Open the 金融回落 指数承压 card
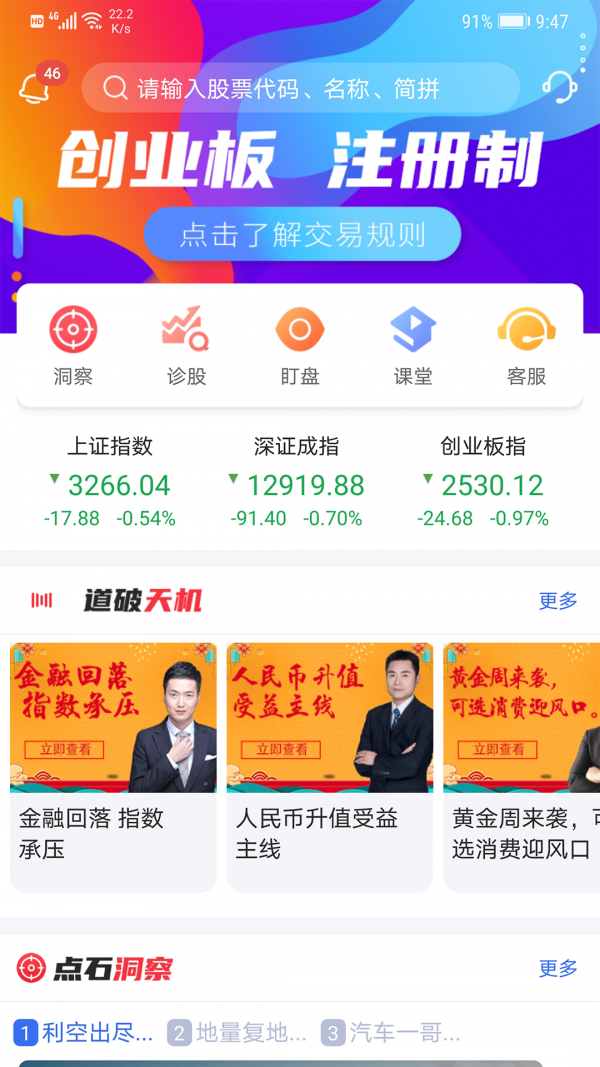This screenshot has height=1067, width=600. (113, 766)
